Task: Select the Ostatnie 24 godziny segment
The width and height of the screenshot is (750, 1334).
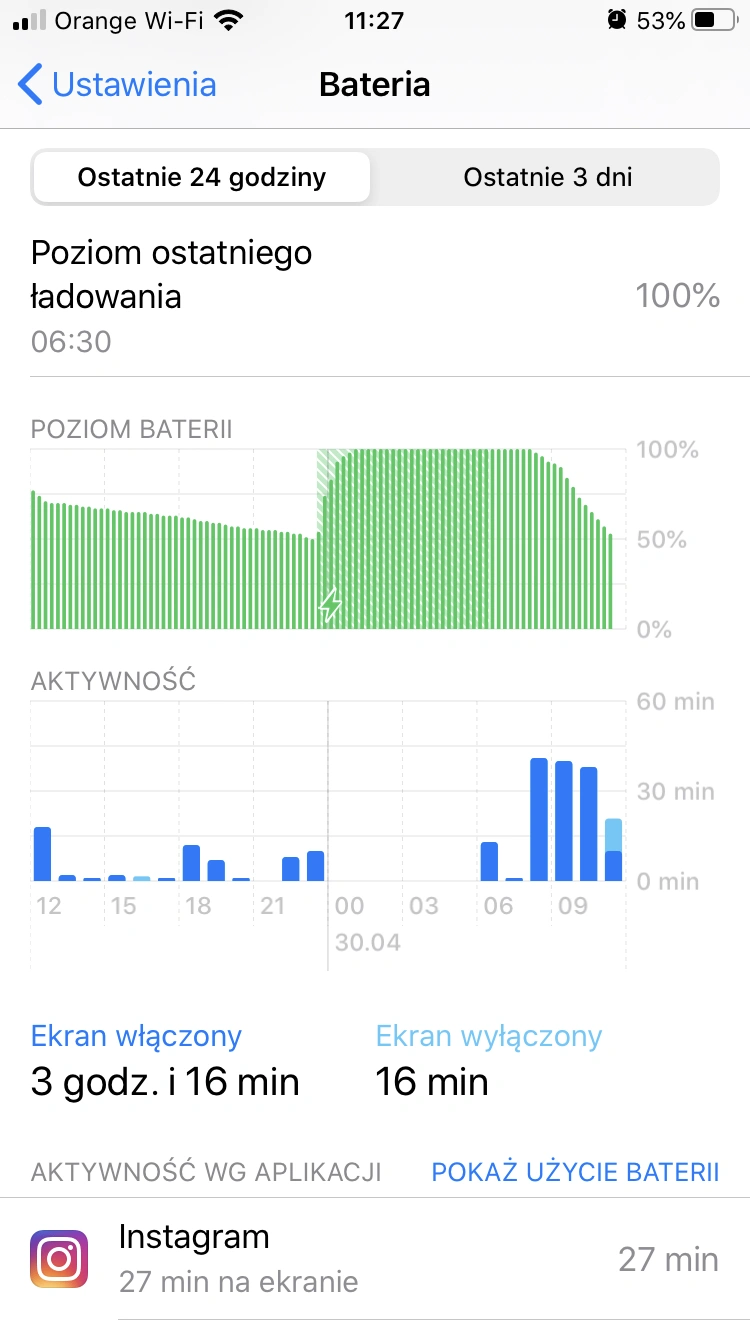Action: (x=202, y=178)
